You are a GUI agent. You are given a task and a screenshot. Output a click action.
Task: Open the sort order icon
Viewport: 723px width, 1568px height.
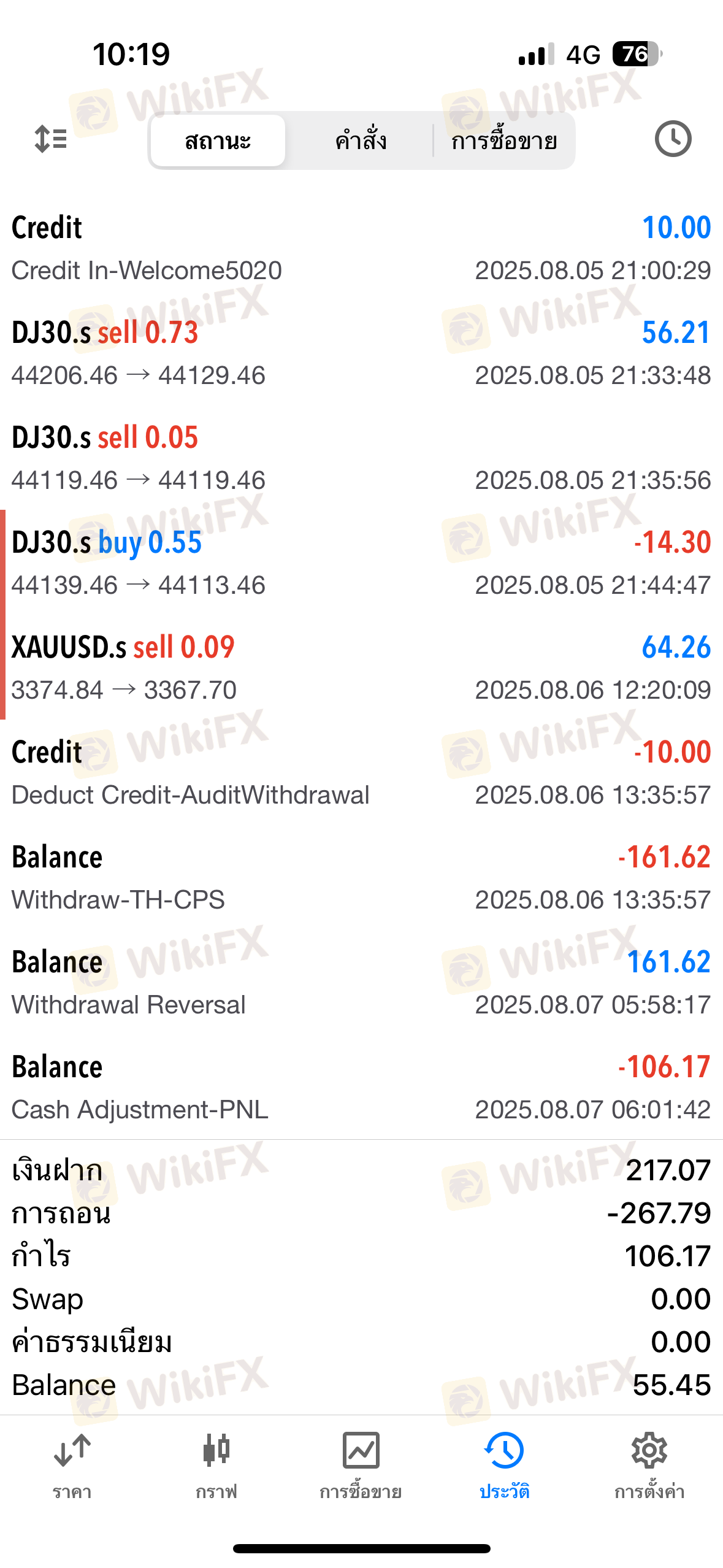coord(51,139)
